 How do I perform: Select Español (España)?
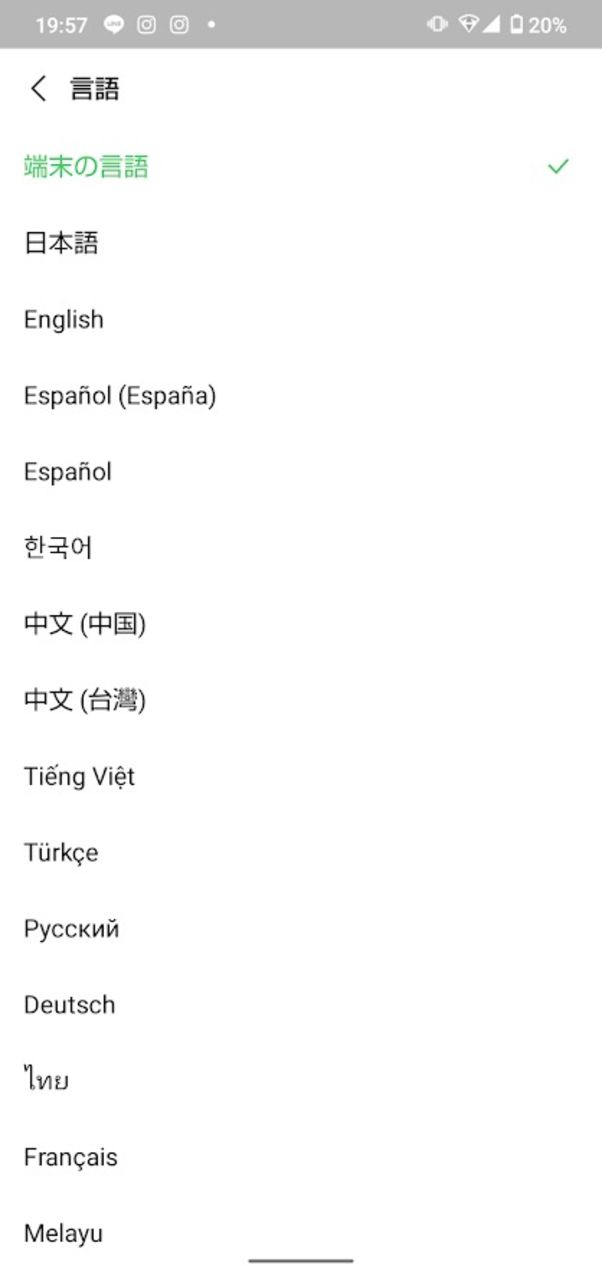coord(120,396)
